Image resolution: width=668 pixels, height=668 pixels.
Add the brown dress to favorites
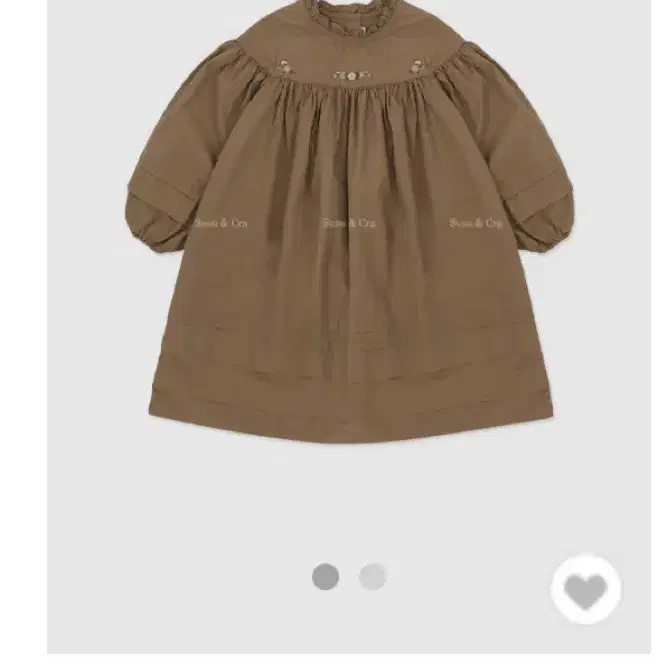tap(585, 590)
